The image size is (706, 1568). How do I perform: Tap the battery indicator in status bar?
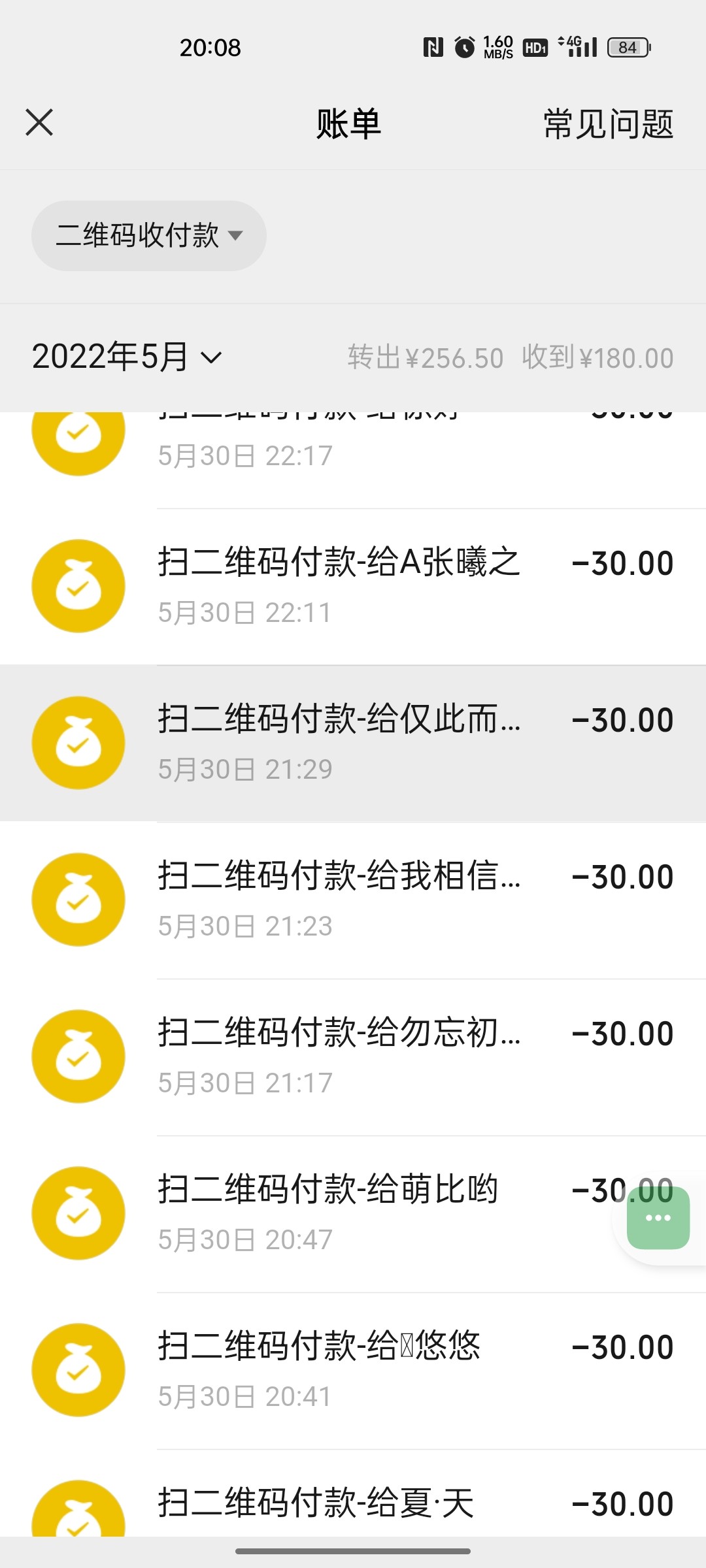click(x=626, y=47)
